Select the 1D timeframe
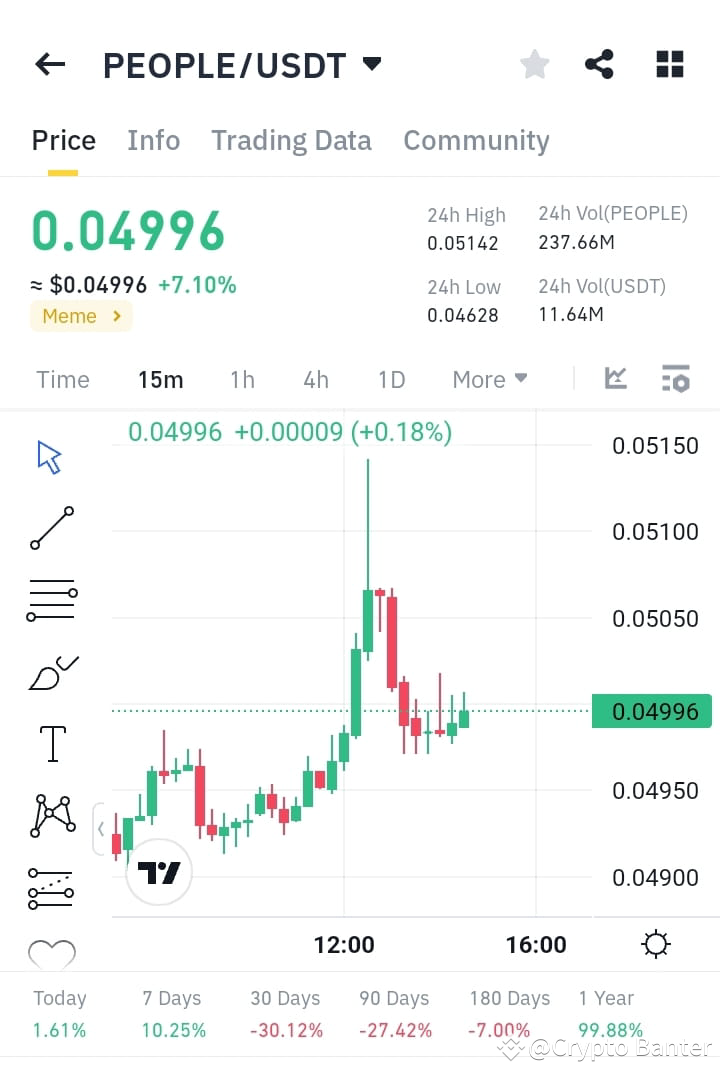Viewport: 720px width, 1070px height. tap(391, 379)
